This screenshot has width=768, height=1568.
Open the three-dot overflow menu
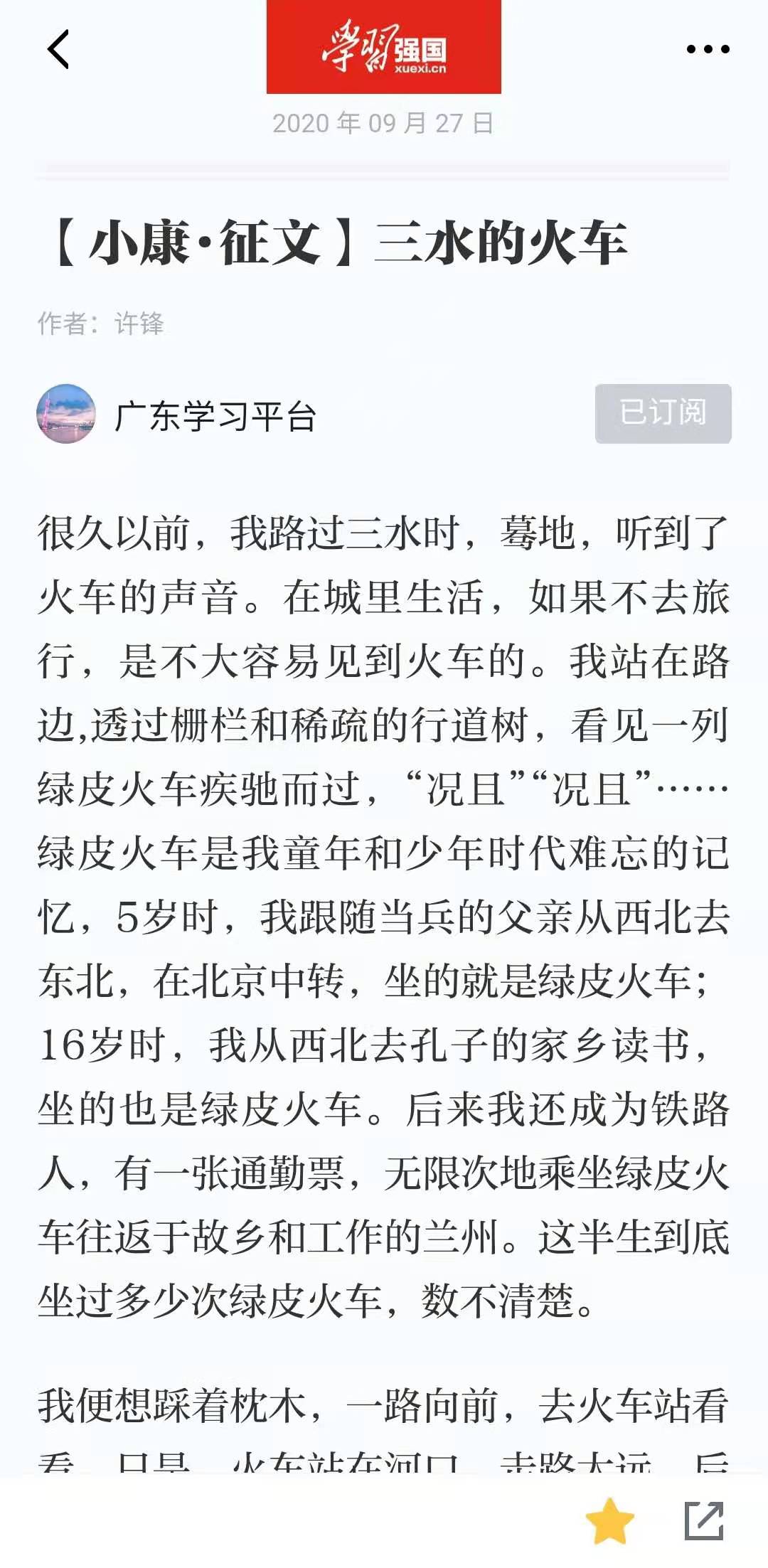[708, 49]
